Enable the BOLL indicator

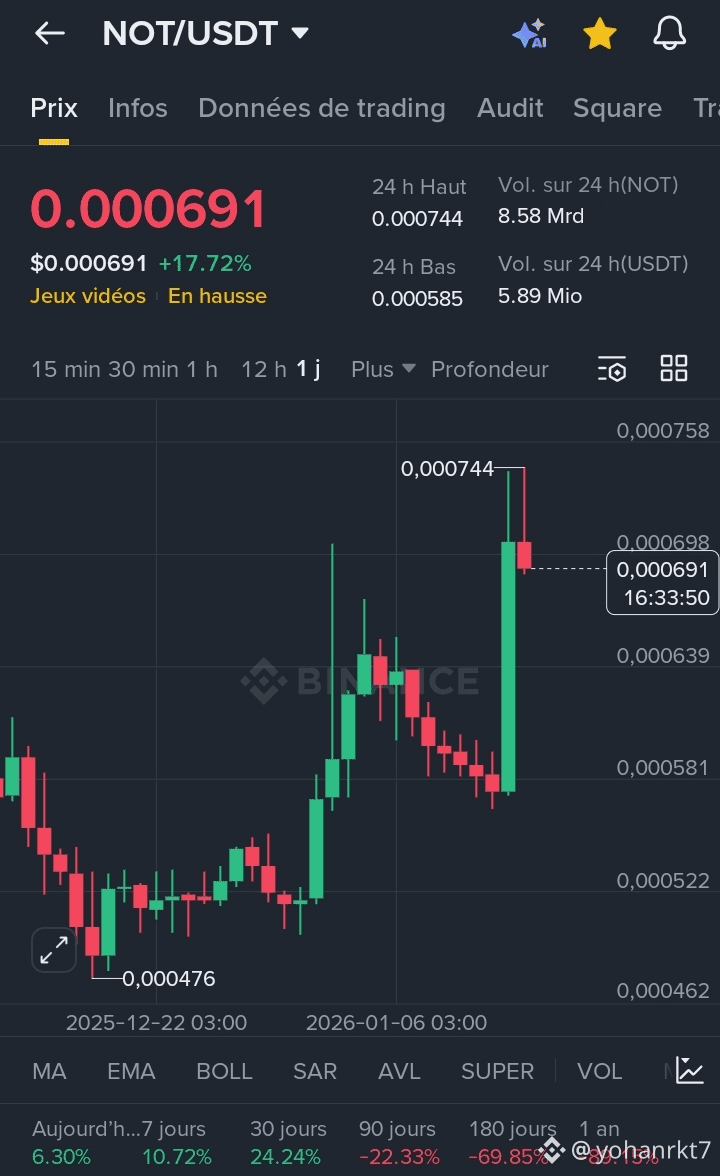point(224,1071)
